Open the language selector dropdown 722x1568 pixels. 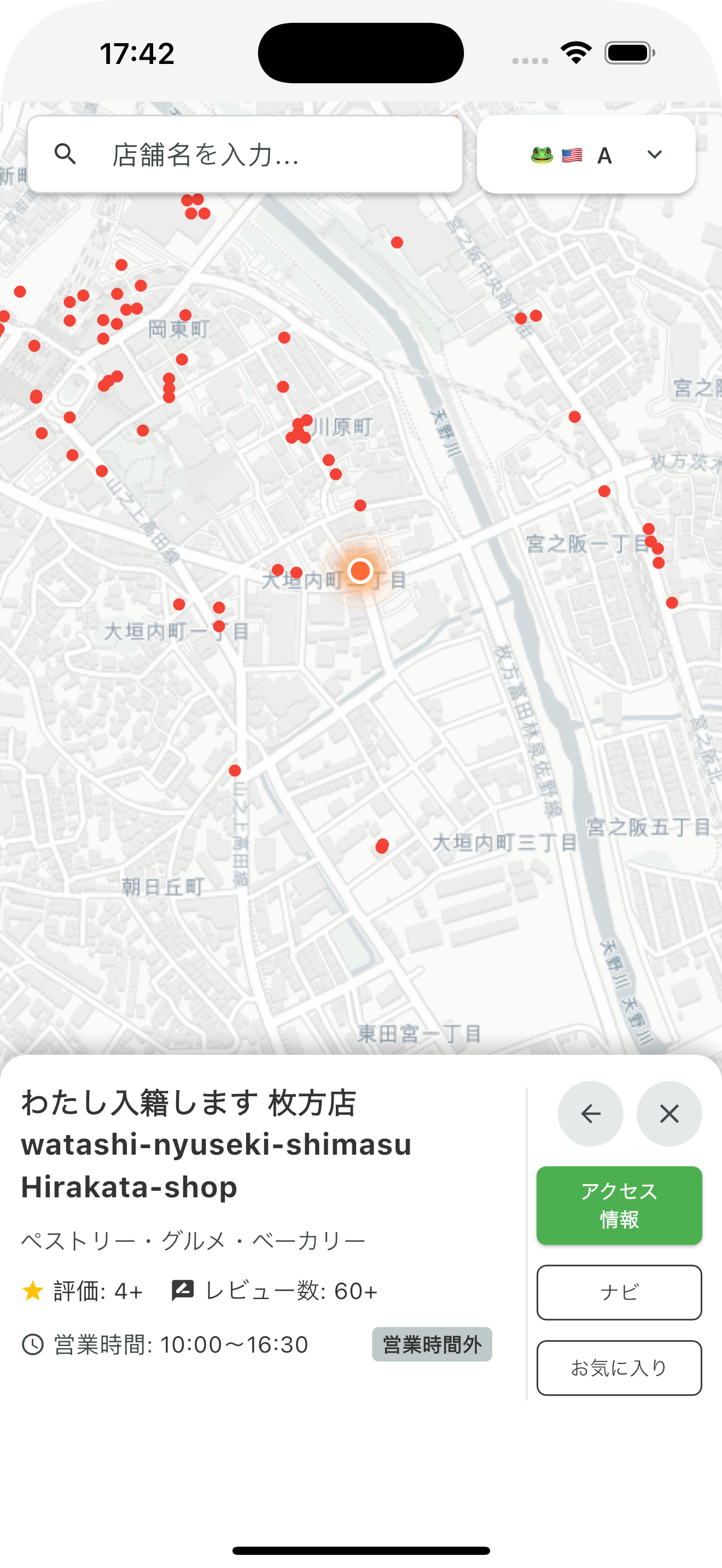[586, 155]
